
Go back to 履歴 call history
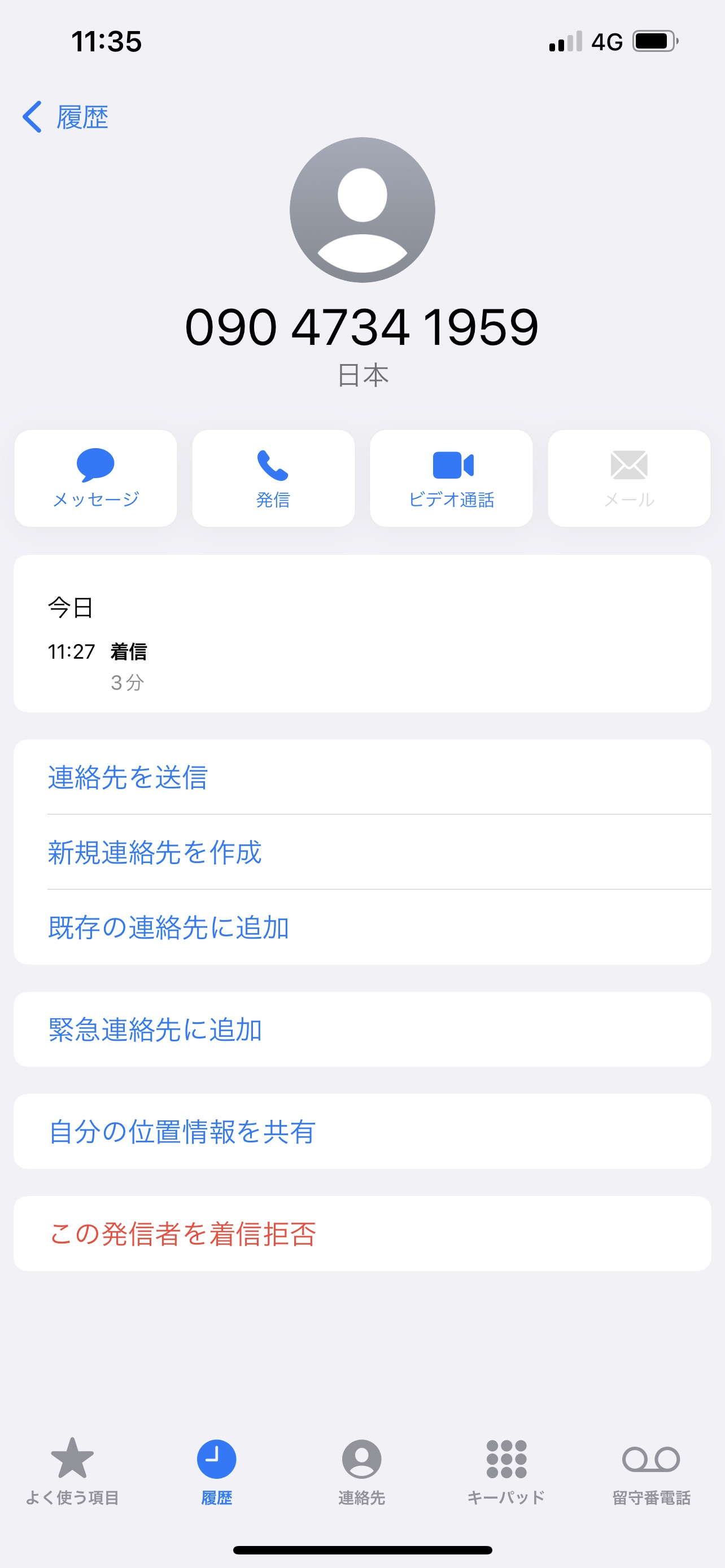click(65, 117)
